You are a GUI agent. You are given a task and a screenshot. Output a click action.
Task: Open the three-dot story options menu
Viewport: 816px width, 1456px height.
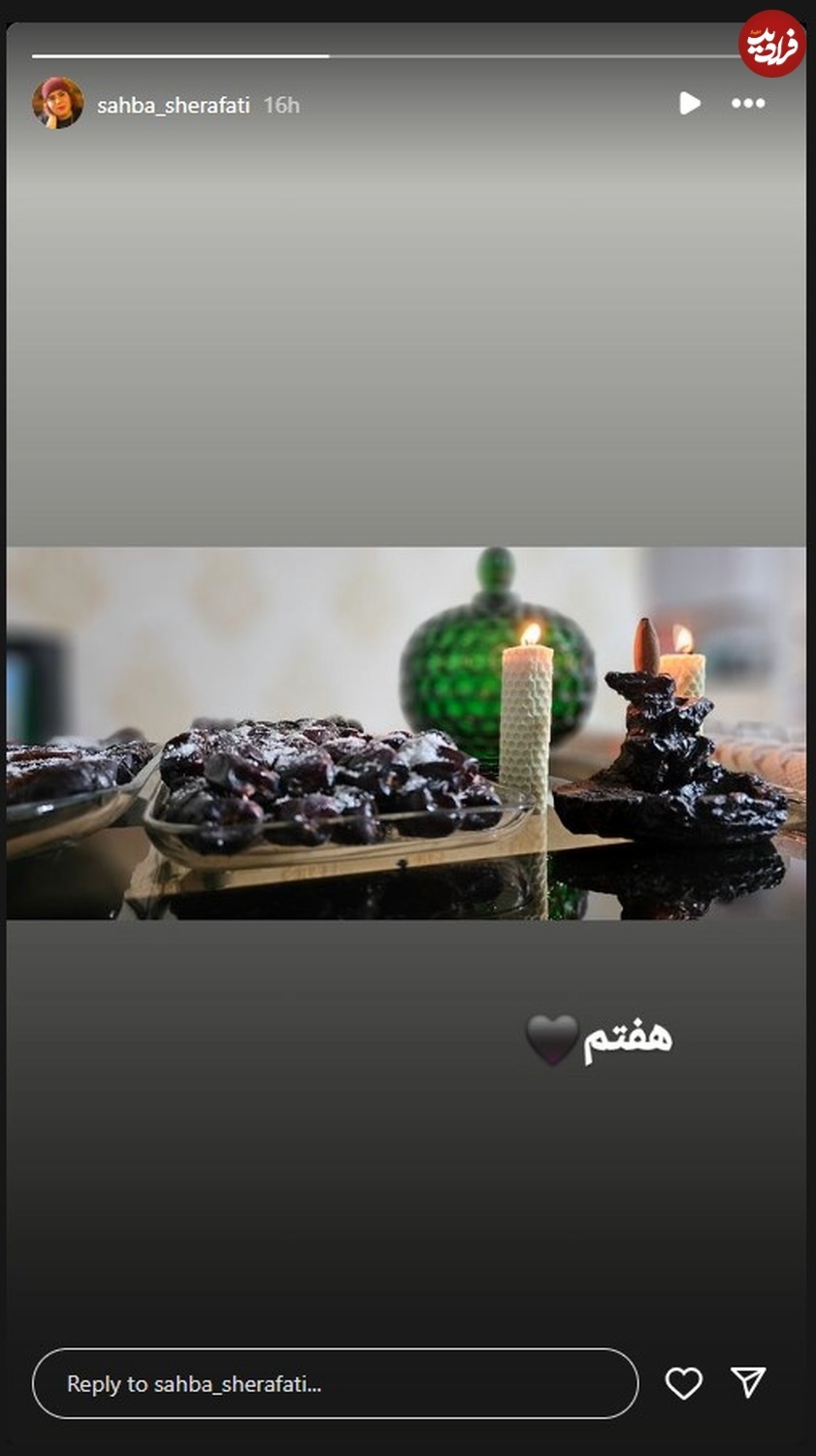(x=748, y=101)
